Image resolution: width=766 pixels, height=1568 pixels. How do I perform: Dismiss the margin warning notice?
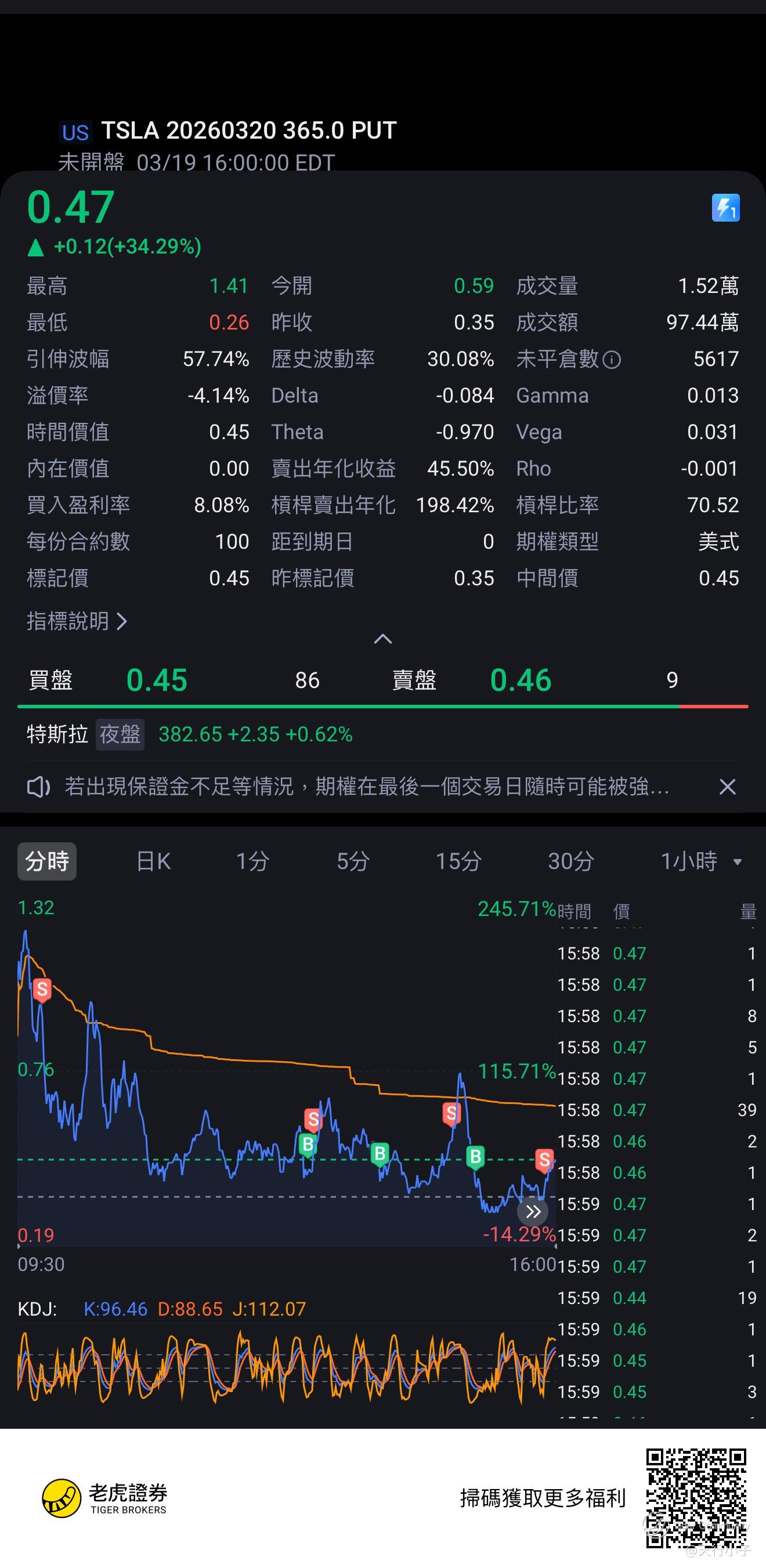727,787
